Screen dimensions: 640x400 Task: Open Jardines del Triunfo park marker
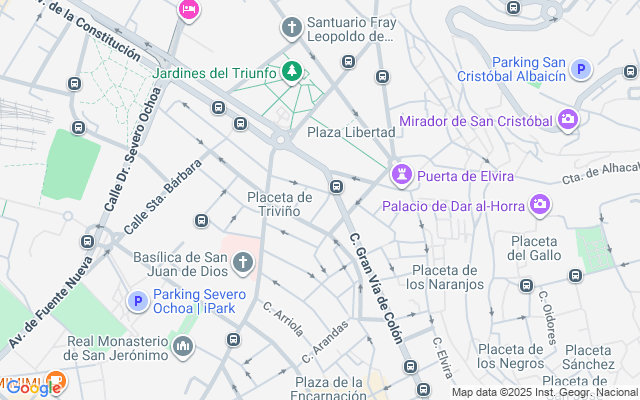click(x=292, y=71)
